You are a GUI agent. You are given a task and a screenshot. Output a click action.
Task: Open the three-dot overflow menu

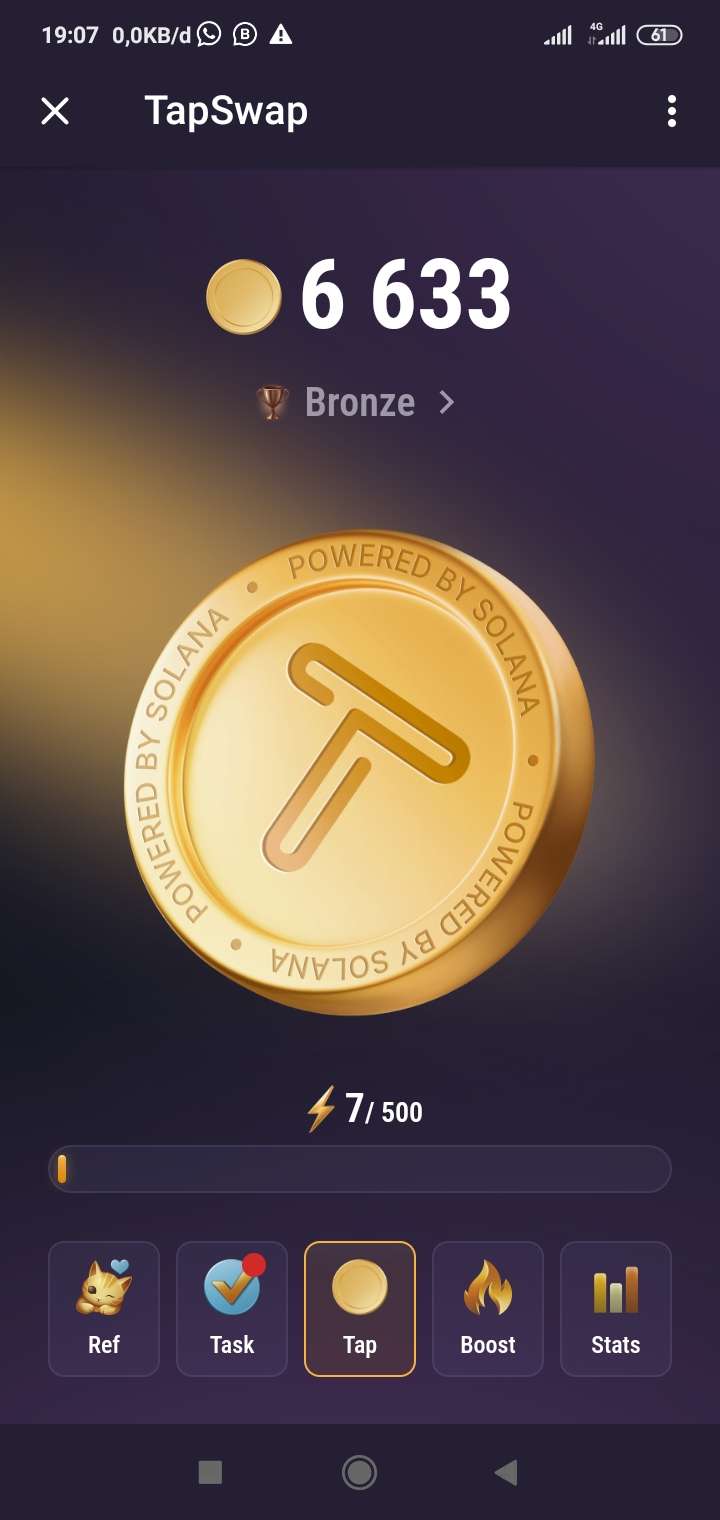tap(671, 111)
